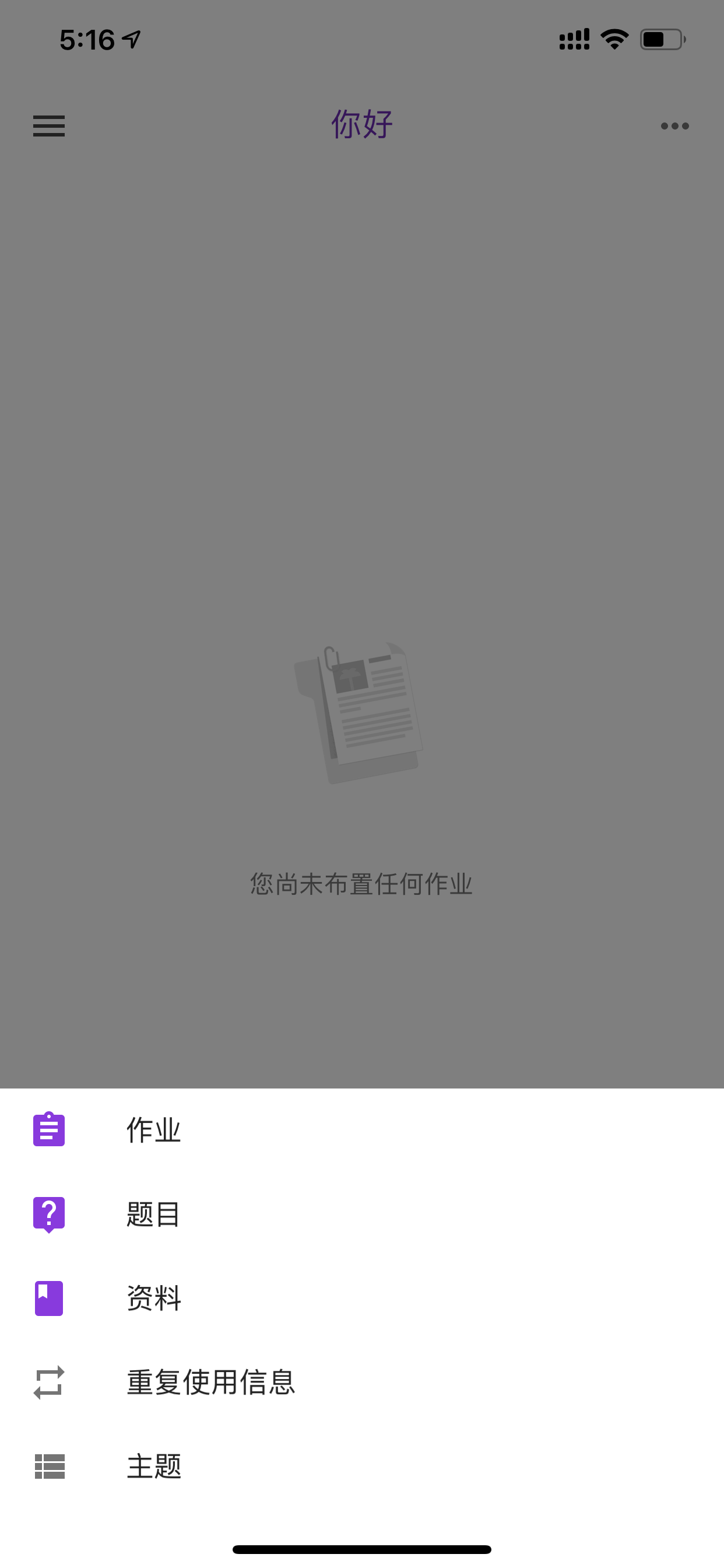The width and height of the screenshot is (724, 1568).
Task: Select 作业 to create an assignment
Action: [362, 1130]
